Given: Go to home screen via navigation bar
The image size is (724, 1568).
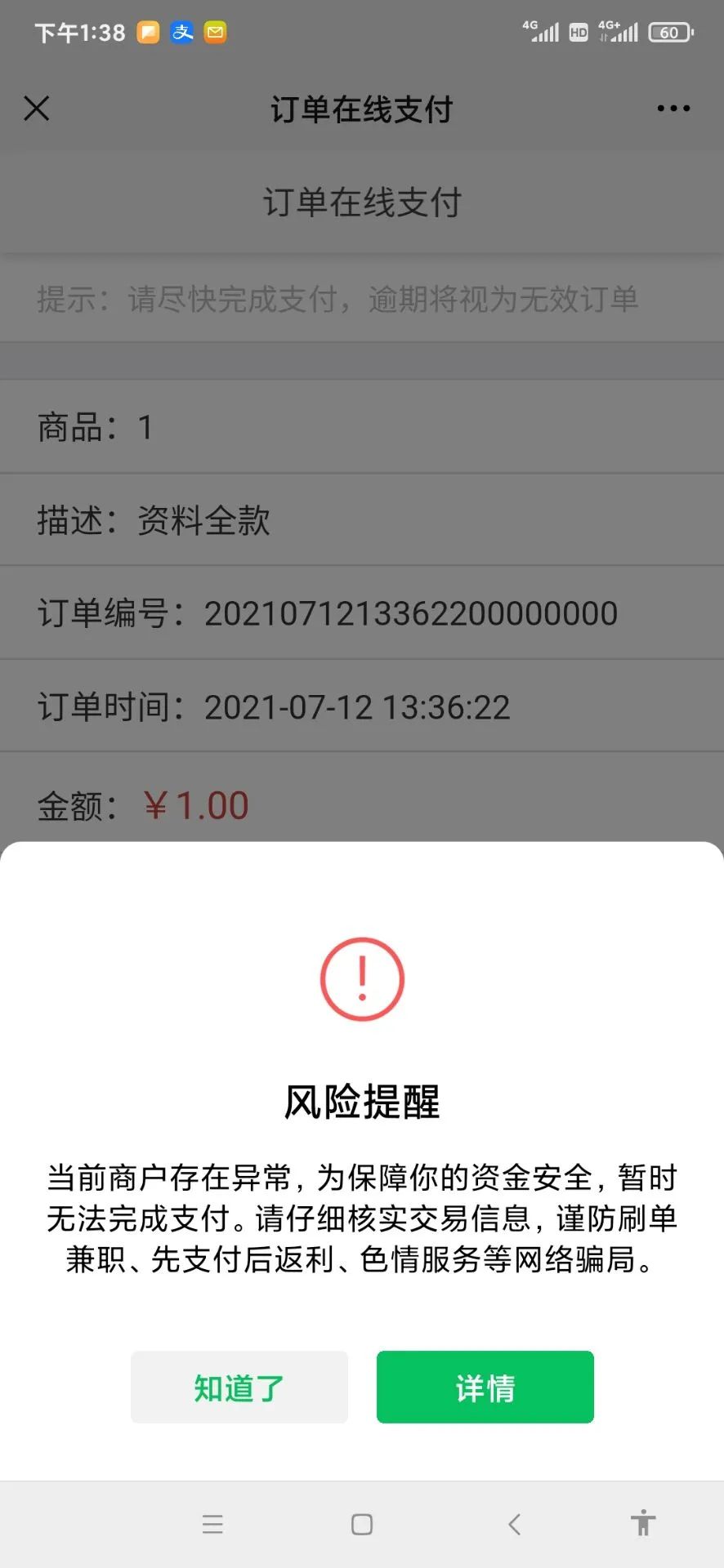Looking at the screenshot, I should (x=362, y=1524).
